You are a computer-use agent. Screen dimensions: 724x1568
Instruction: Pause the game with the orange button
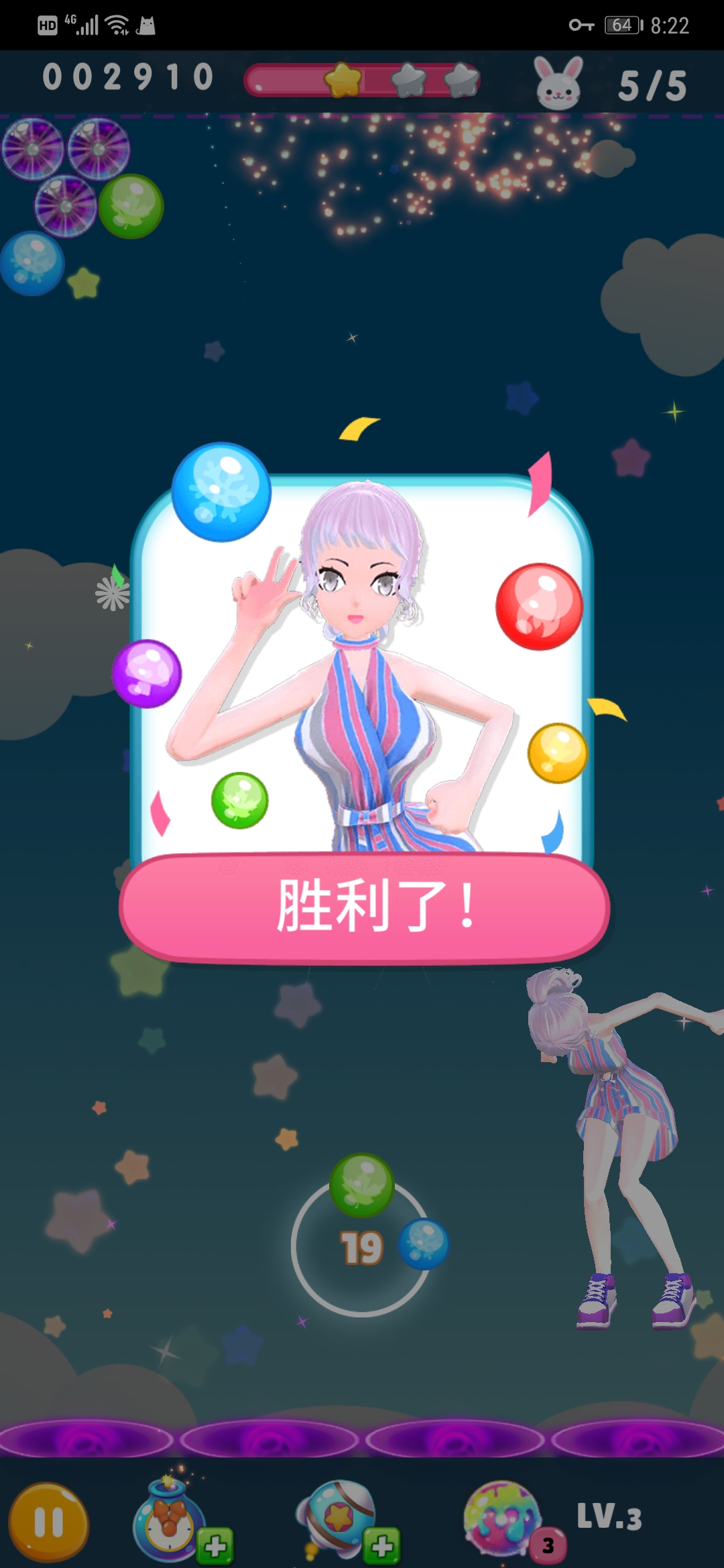[48, 1522]
